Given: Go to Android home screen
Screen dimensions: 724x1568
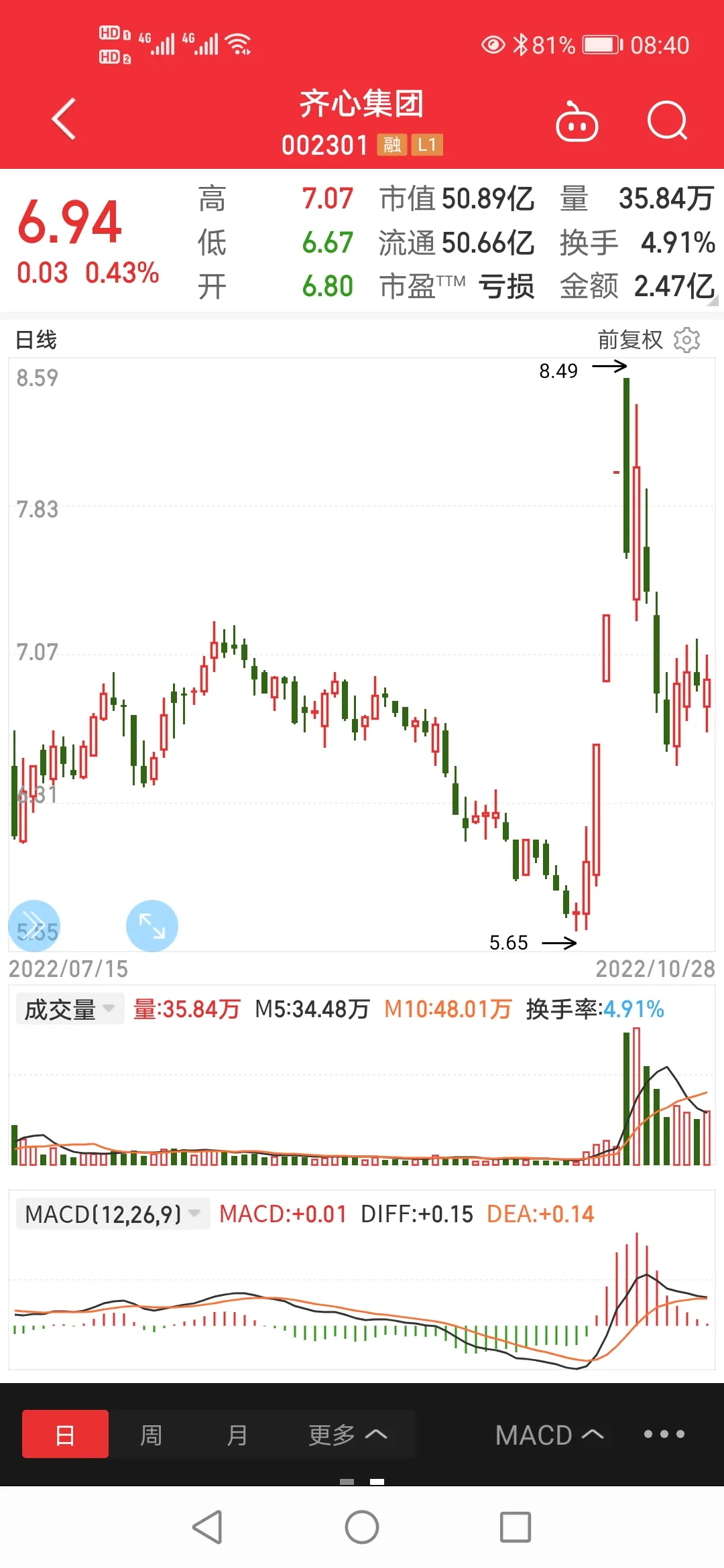Looking at the screenshot, I should (362, 1527).
